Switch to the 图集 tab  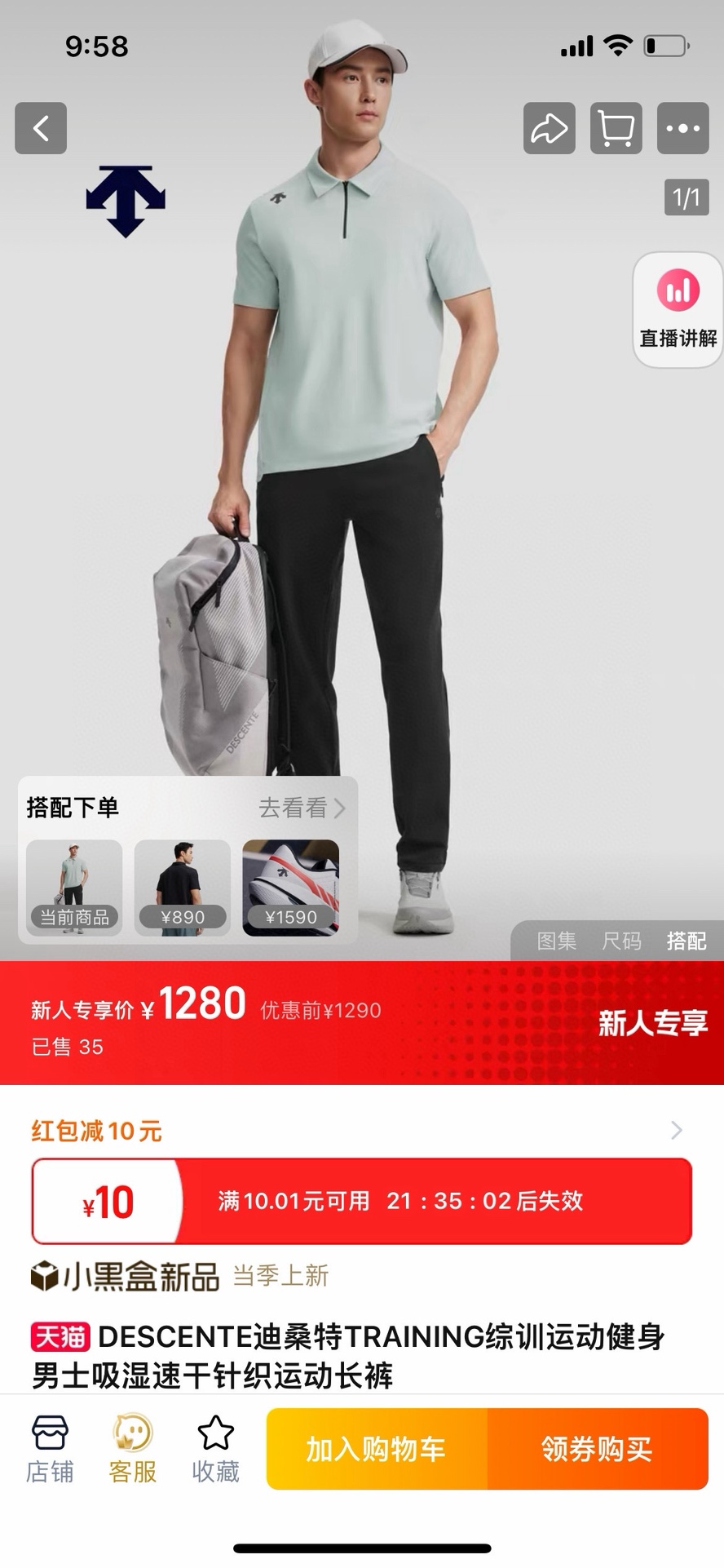coord(557,941)
